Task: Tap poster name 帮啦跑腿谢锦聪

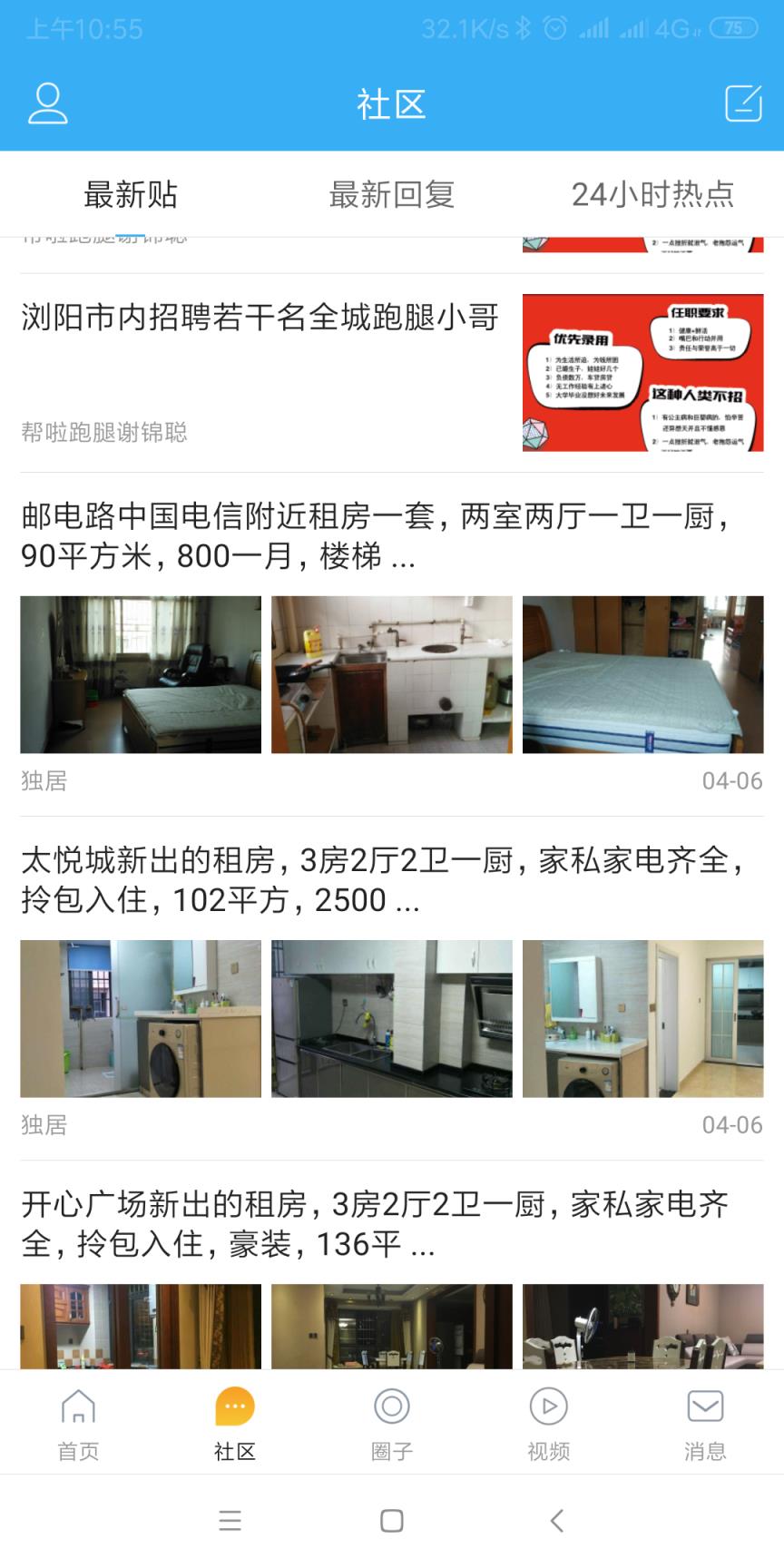Action: click(103, 434)
